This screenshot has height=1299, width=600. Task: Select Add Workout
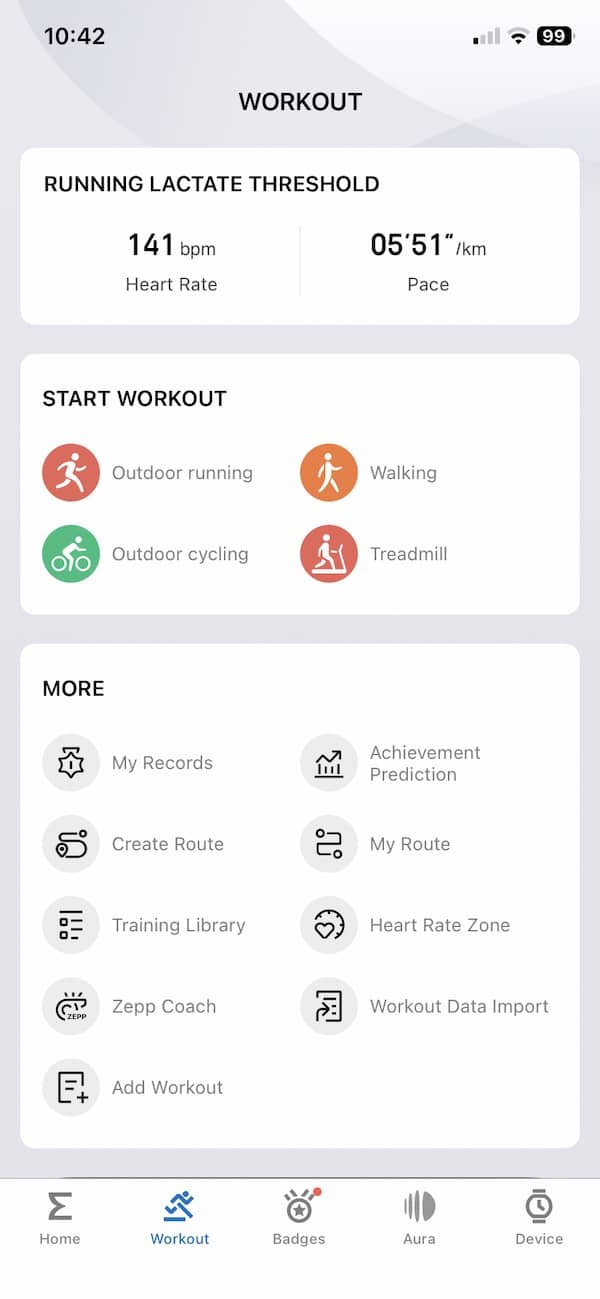click(x=133, y=1087)
